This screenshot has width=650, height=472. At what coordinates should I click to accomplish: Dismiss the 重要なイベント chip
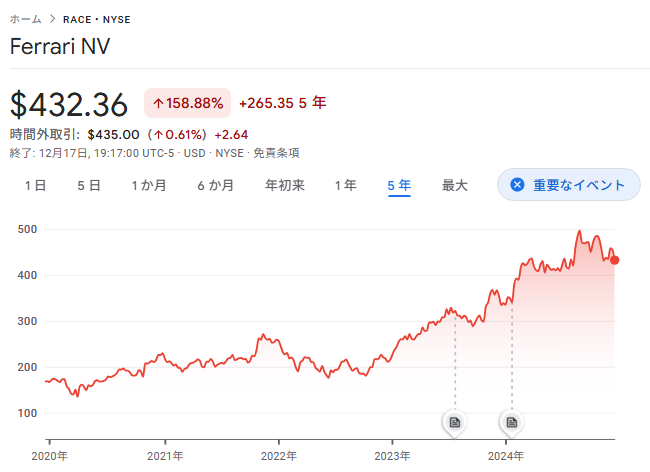click(517, 185)
